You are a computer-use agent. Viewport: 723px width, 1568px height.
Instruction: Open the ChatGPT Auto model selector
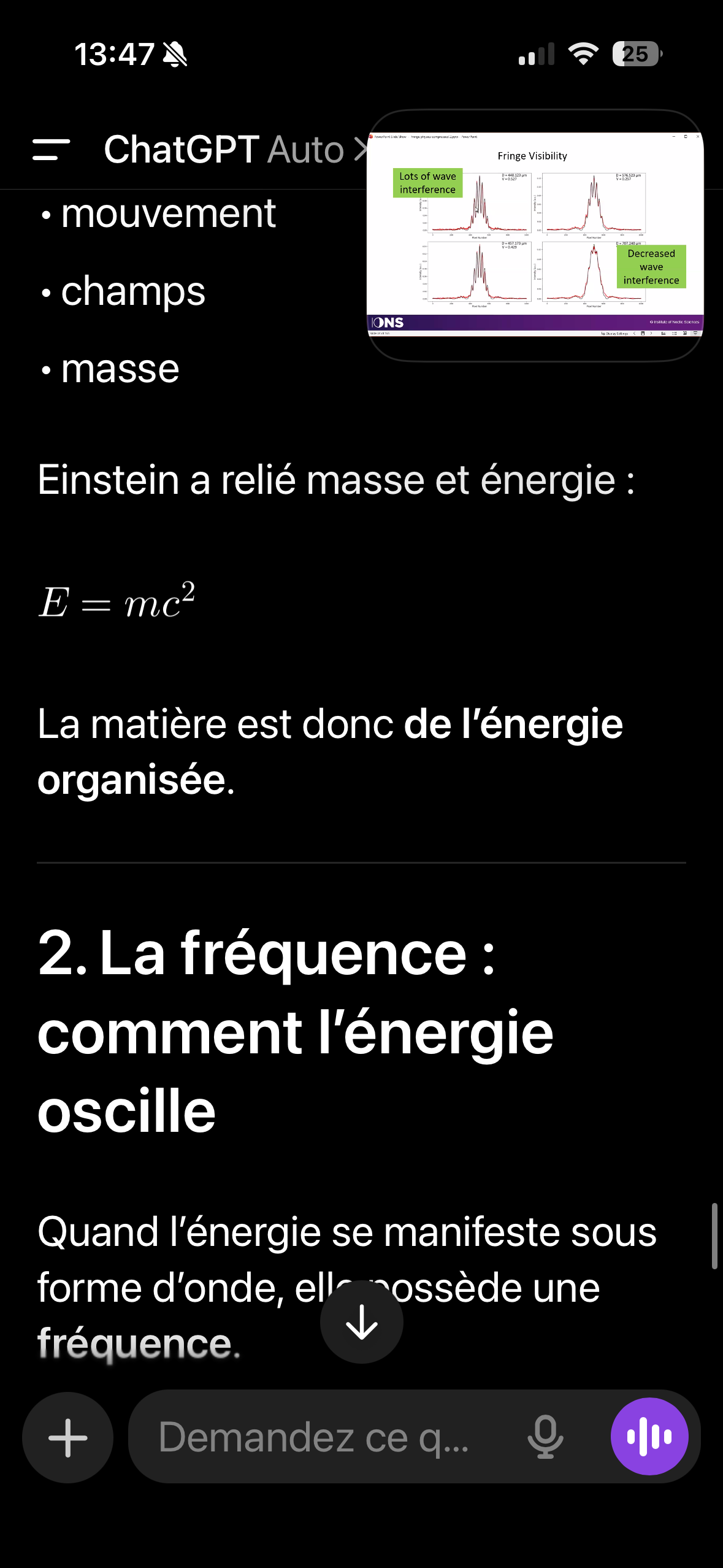point(235,149)
